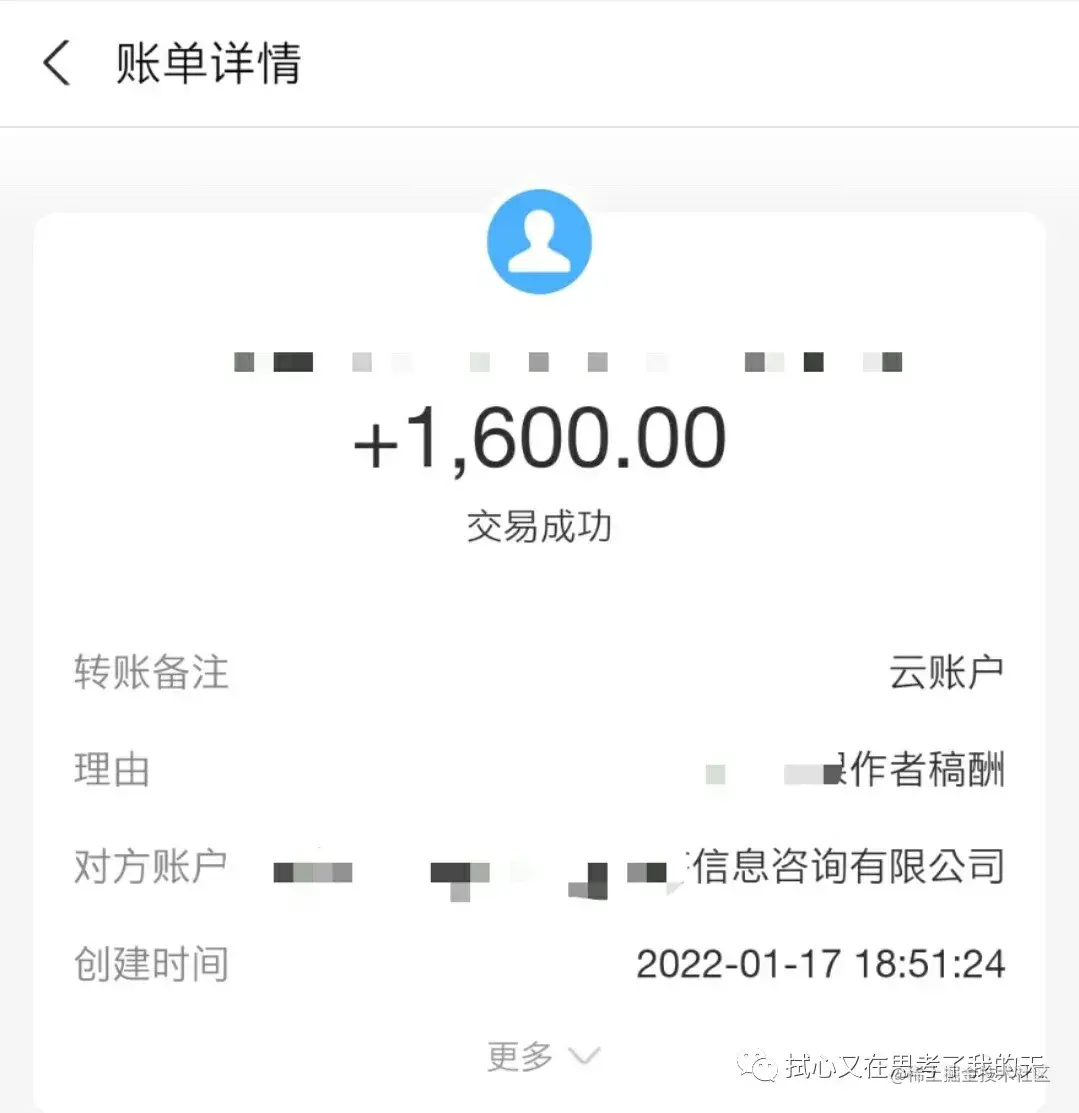
Task: Click the 转账备注 field label
Action: (x=151, y=672)
